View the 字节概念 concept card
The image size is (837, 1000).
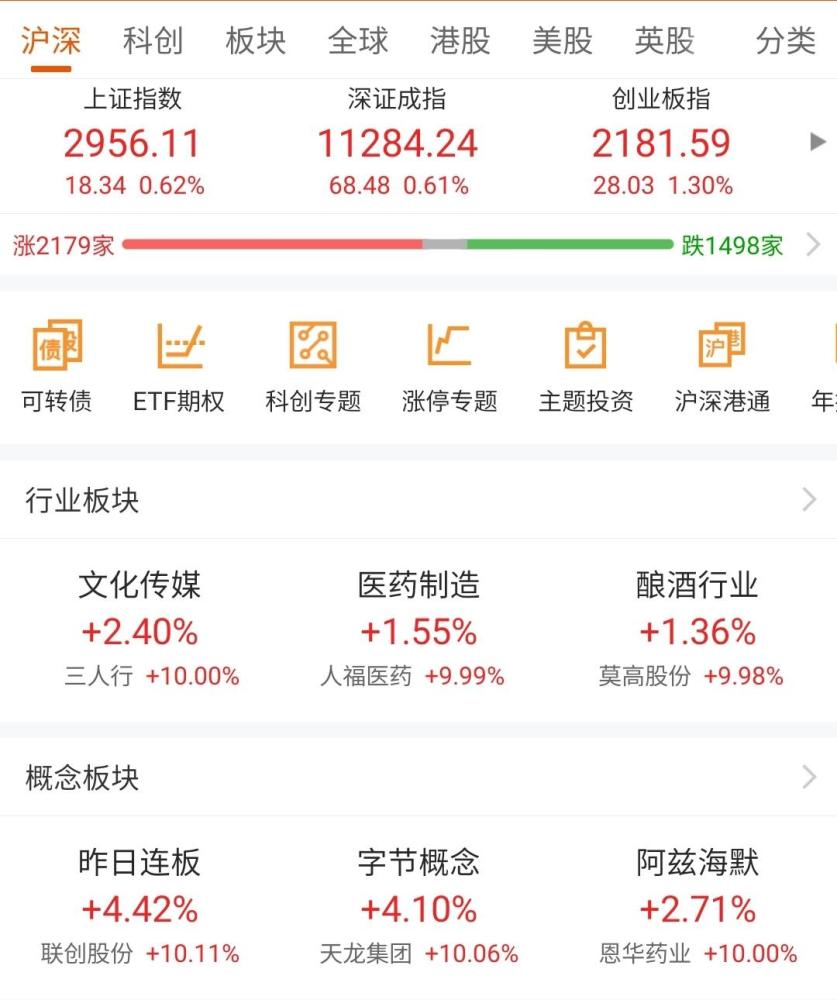(x=419, y=907)
